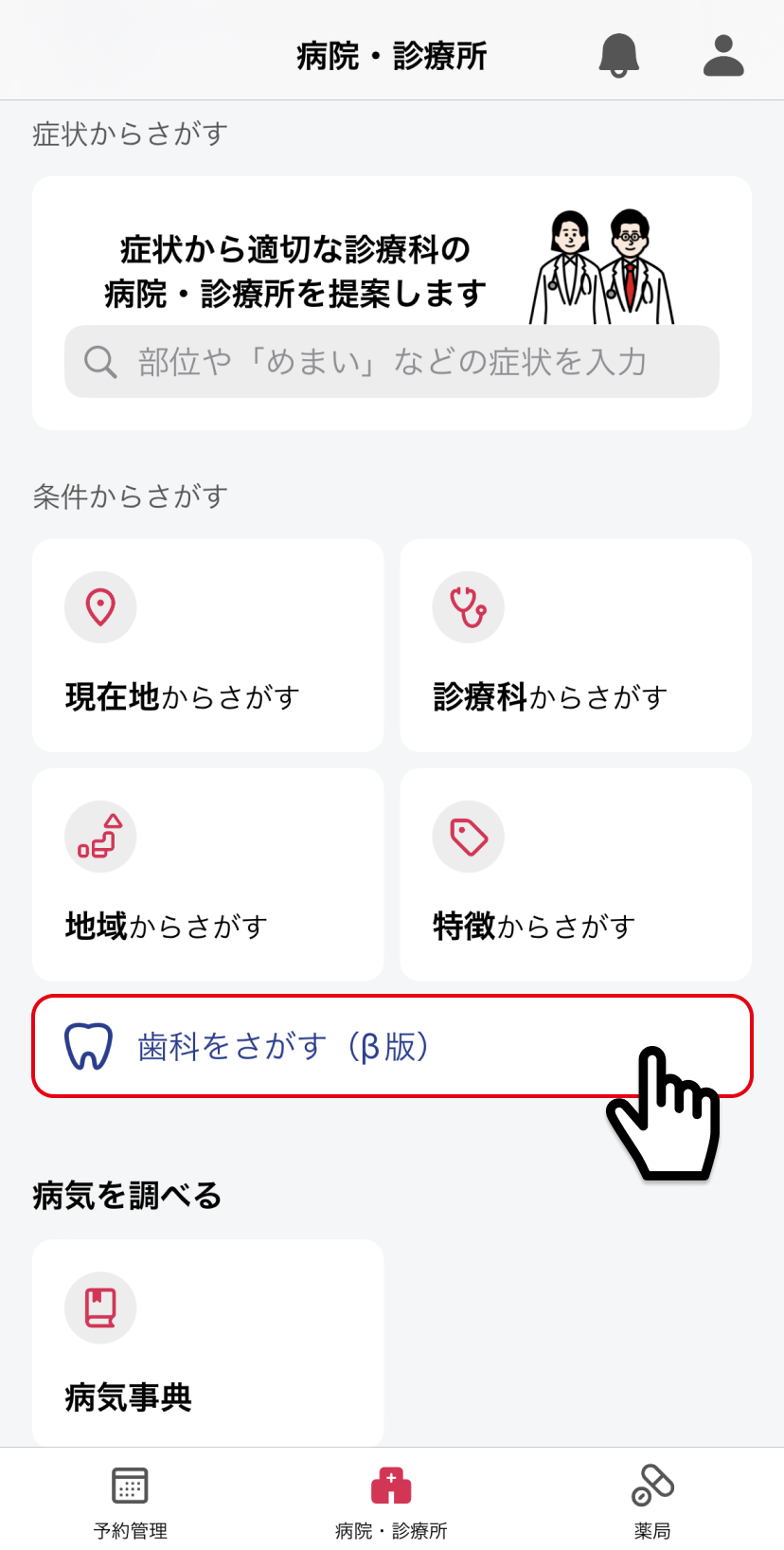Open 診療科からさがす card
The width and height of the screenshot is (784, 1550).
click(x=576, y=645)
